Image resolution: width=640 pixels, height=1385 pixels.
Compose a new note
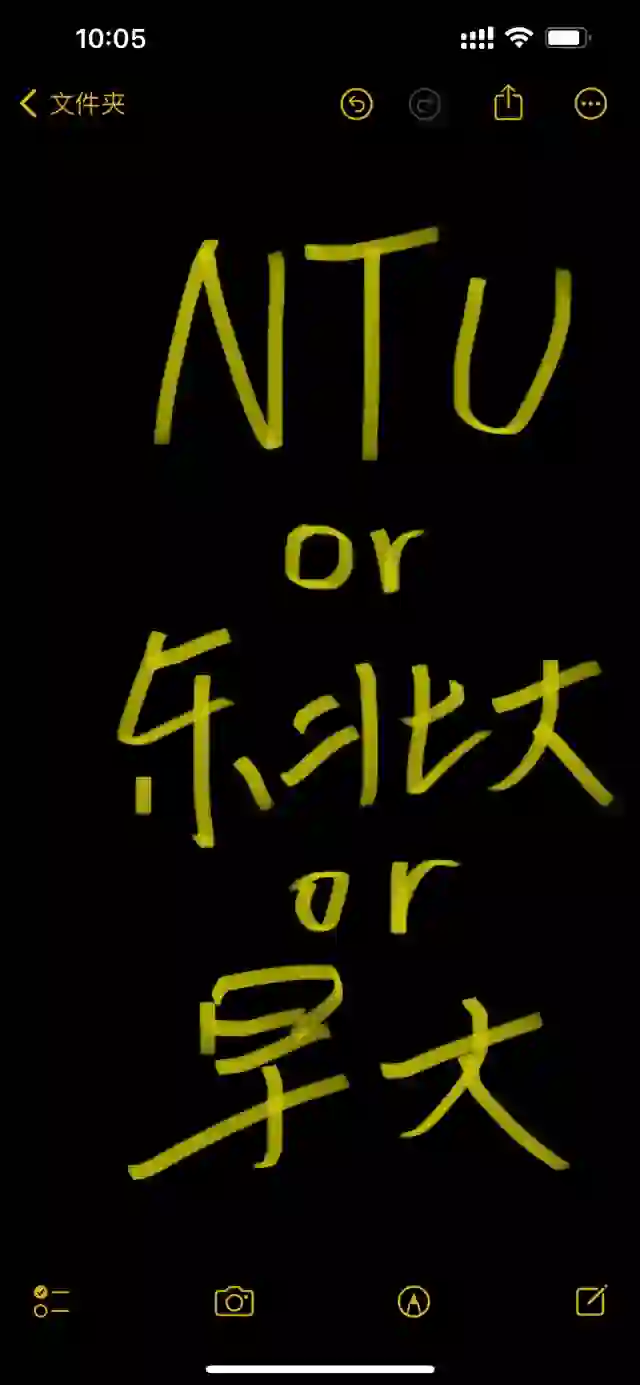[x=591, y=1300]
